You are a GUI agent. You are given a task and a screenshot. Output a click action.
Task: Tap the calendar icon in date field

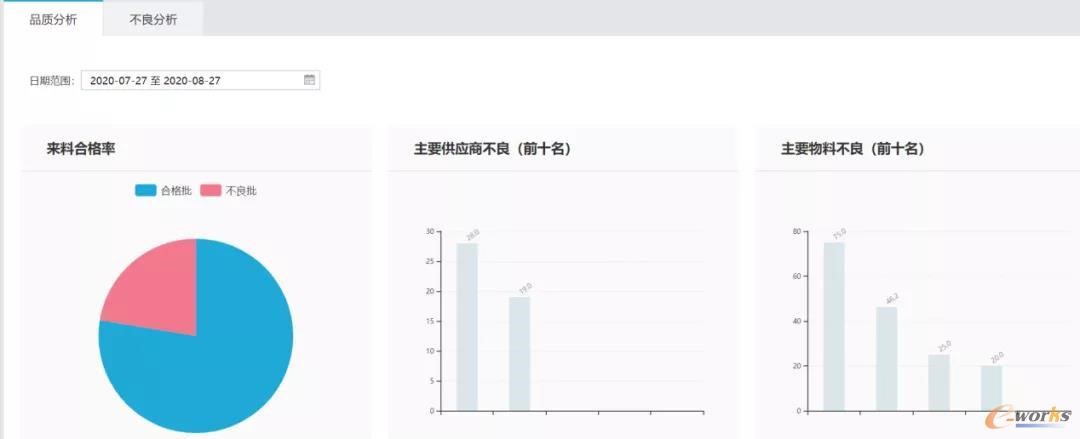point(309,80)
